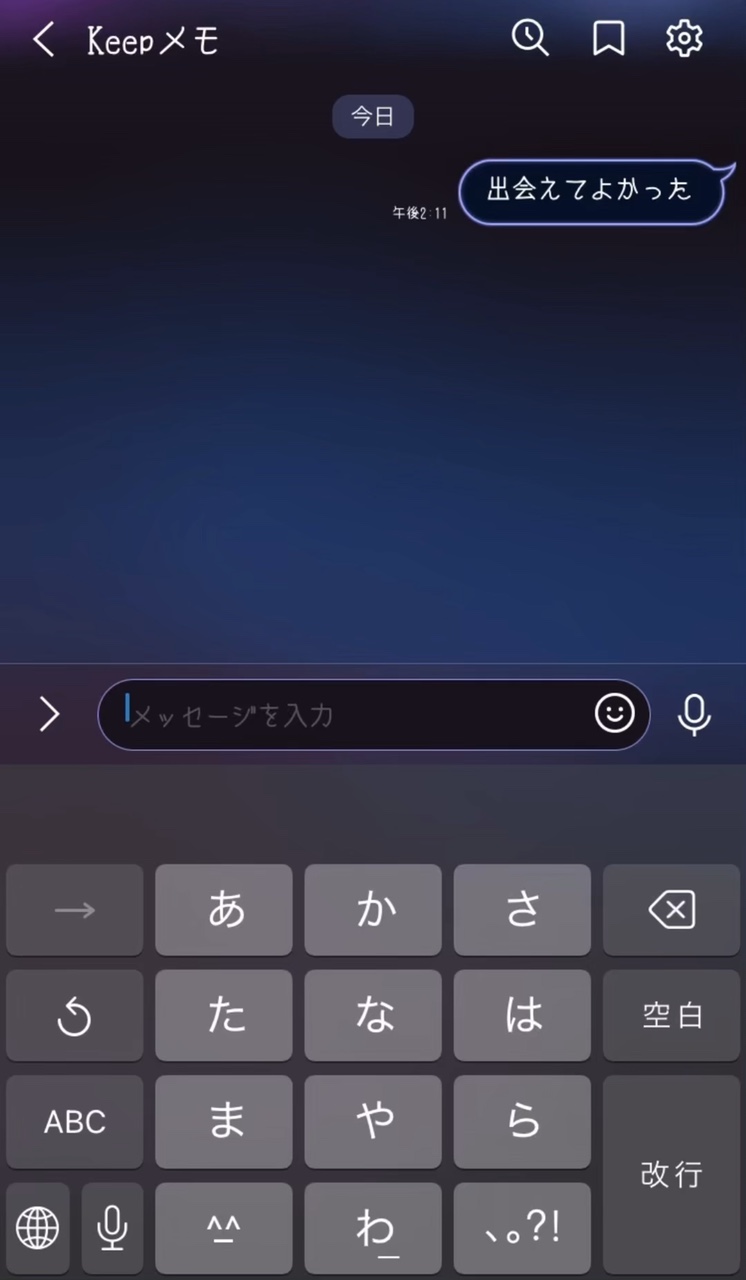Tap the 、。?! punctuation key

coord(522,1228)
